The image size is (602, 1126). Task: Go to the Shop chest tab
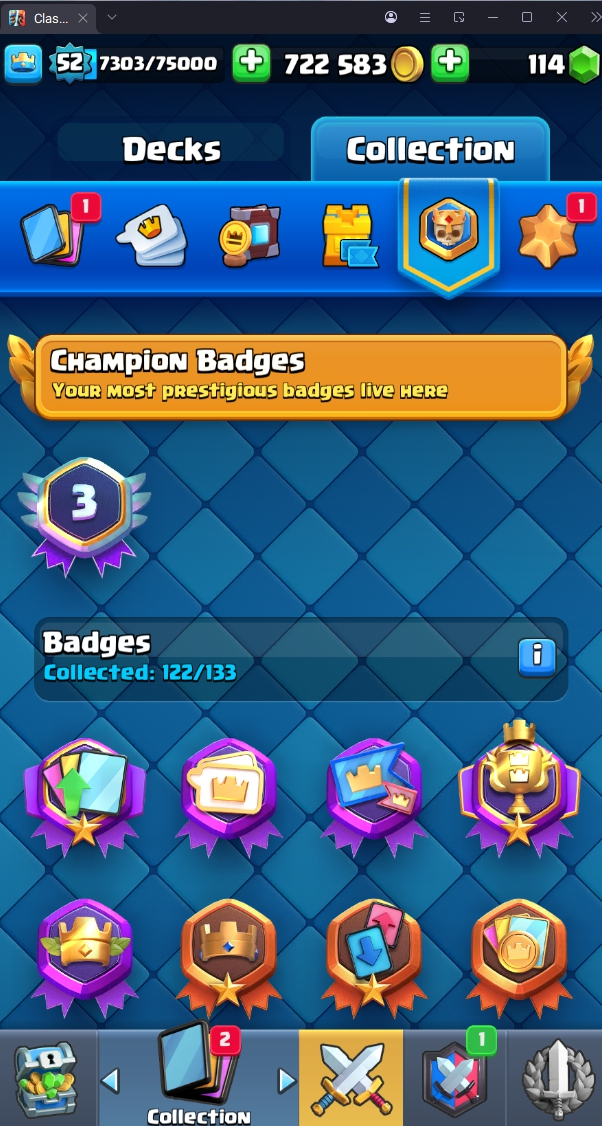[x=46, y=1080]
